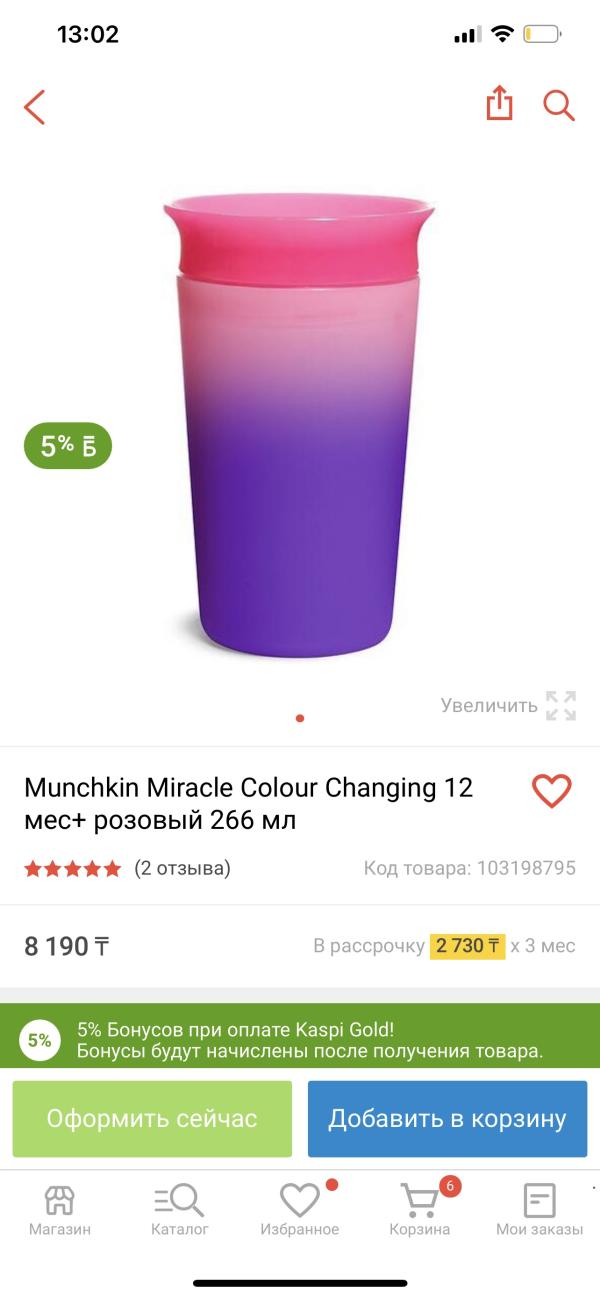
Task: Tap Увеличить to enlarge the image
Action: click(x=508, y=705)
